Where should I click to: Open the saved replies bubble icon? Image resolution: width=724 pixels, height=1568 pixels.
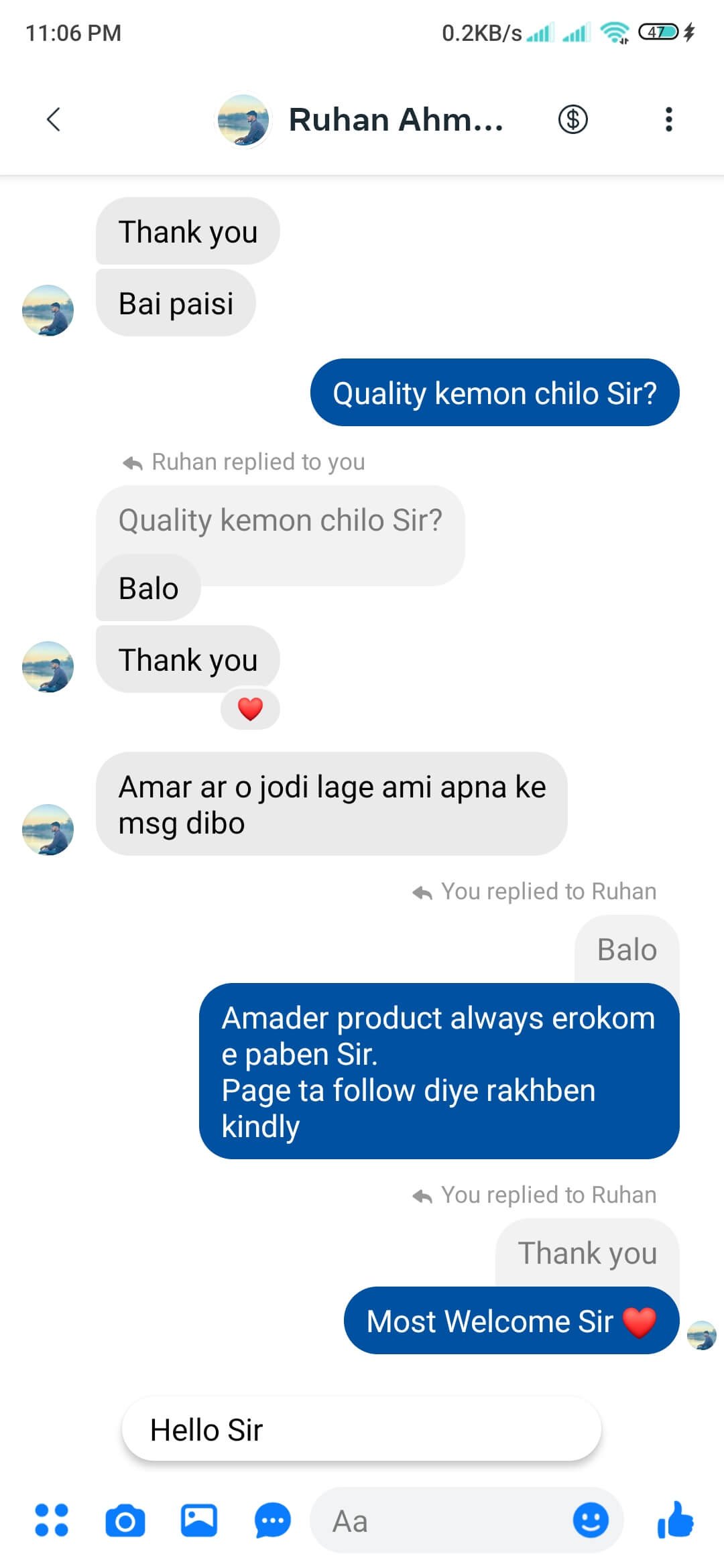click(272, 1520)
